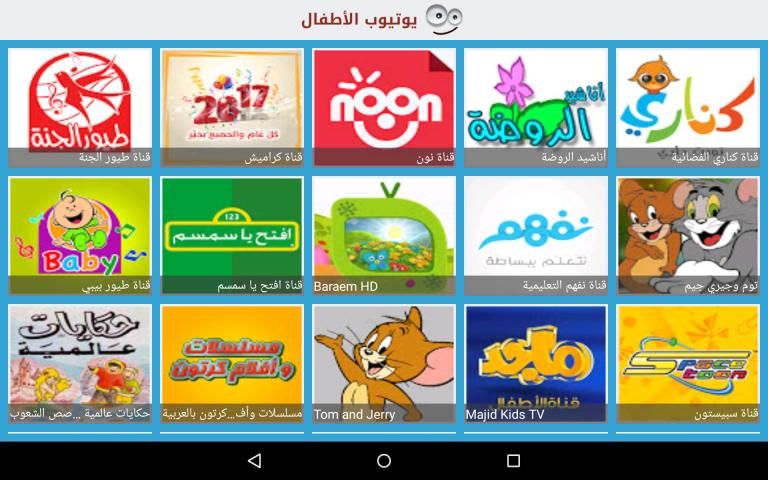Open the قناة طيور الجنة channel

(80, 107)
